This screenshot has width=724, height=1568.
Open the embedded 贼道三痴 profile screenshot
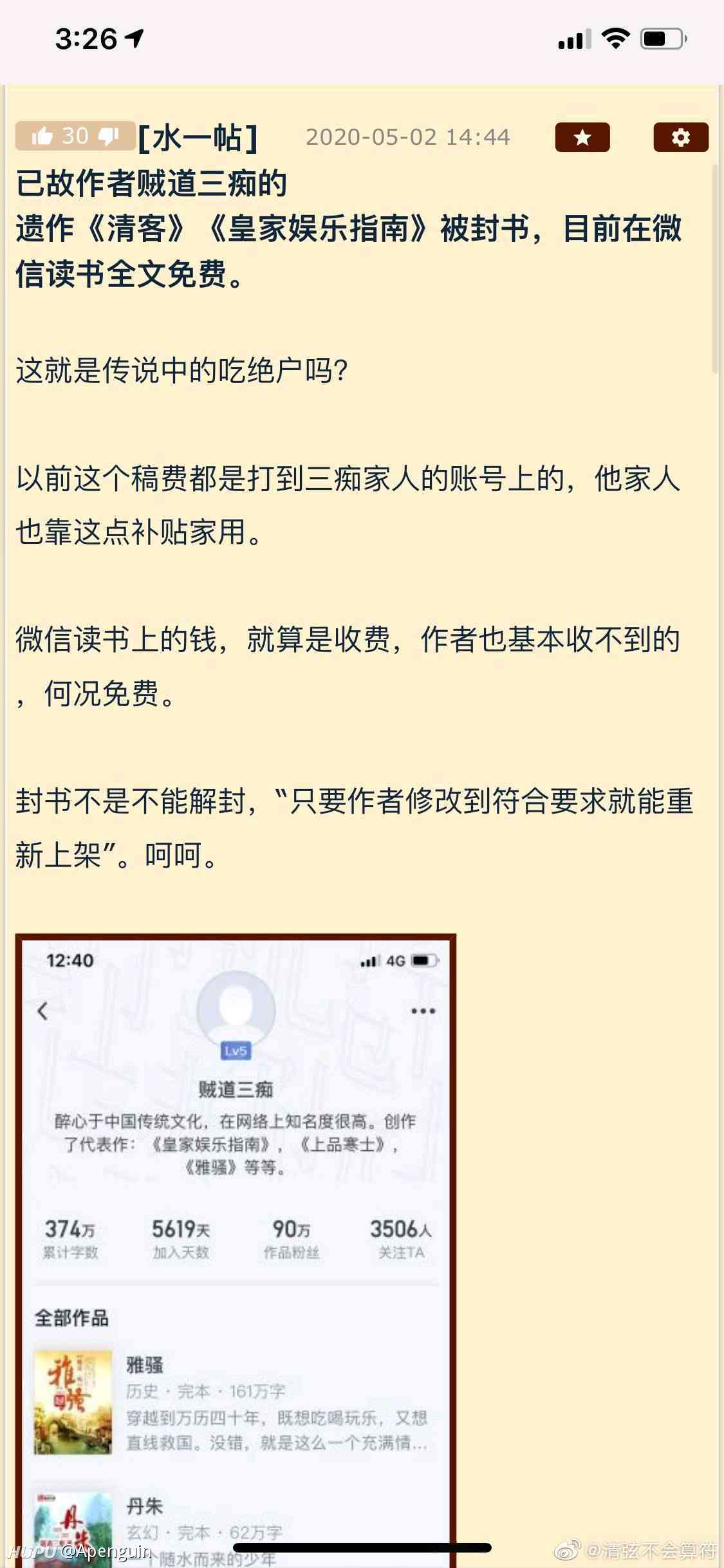tap(236, 1250)
